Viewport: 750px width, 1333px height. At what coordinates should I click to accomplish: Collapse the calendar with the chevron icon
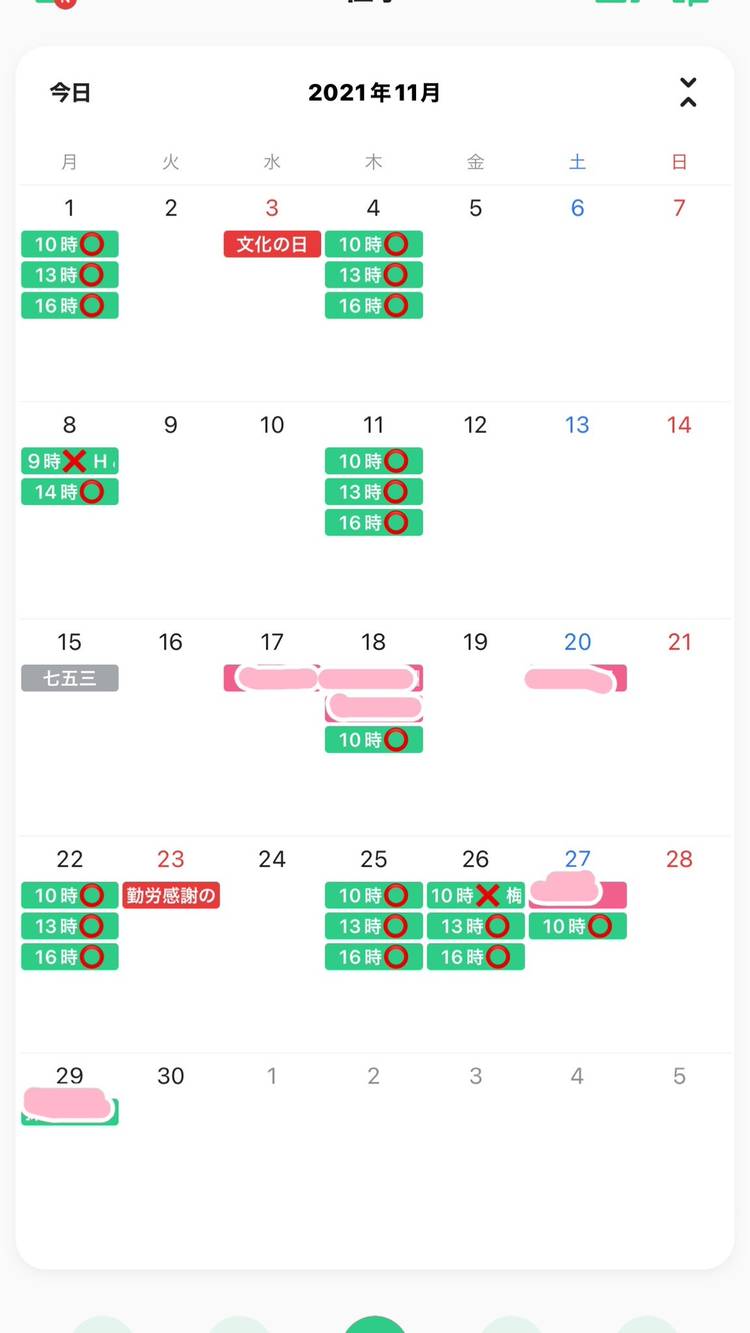(x=687, y=93)
